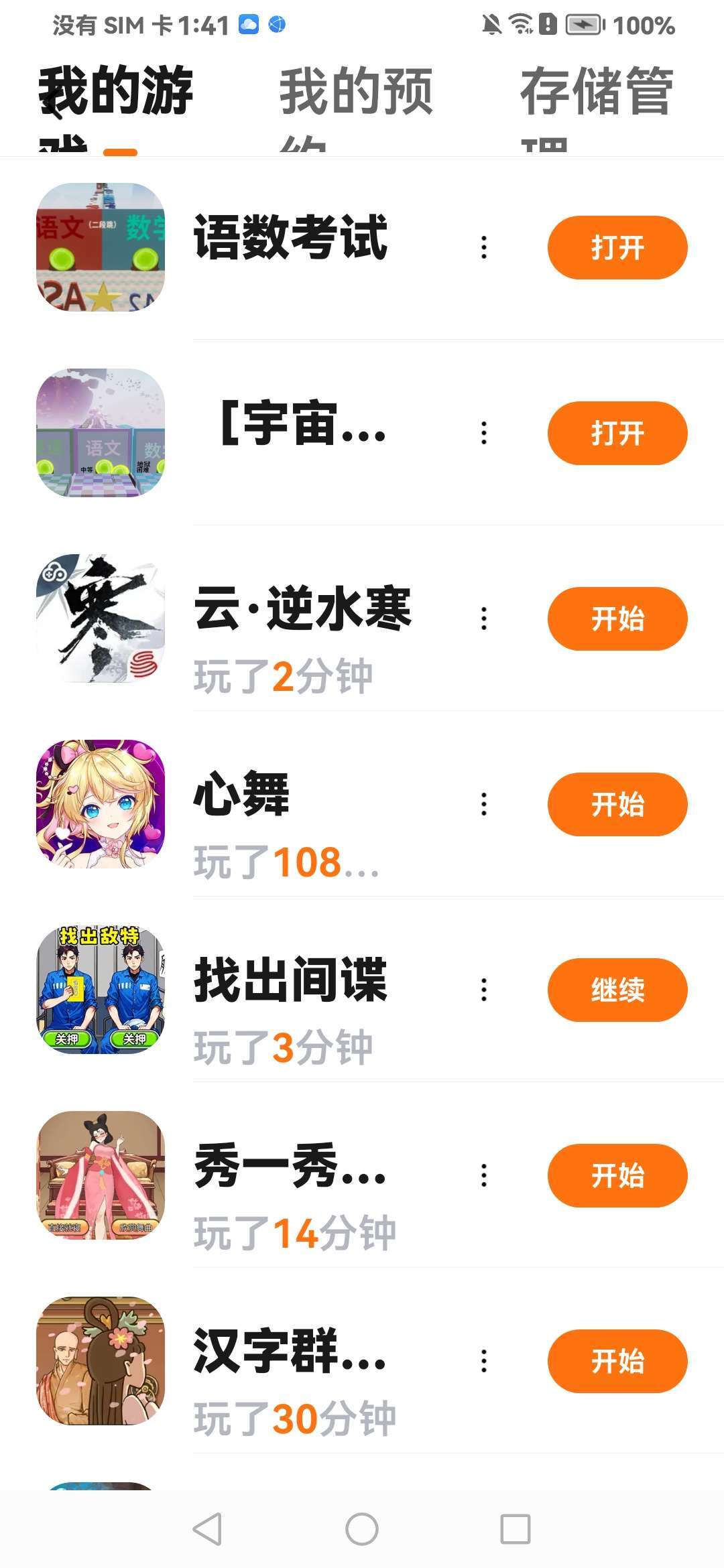Open more options for 找出间谍

click(x=484, y=990)
